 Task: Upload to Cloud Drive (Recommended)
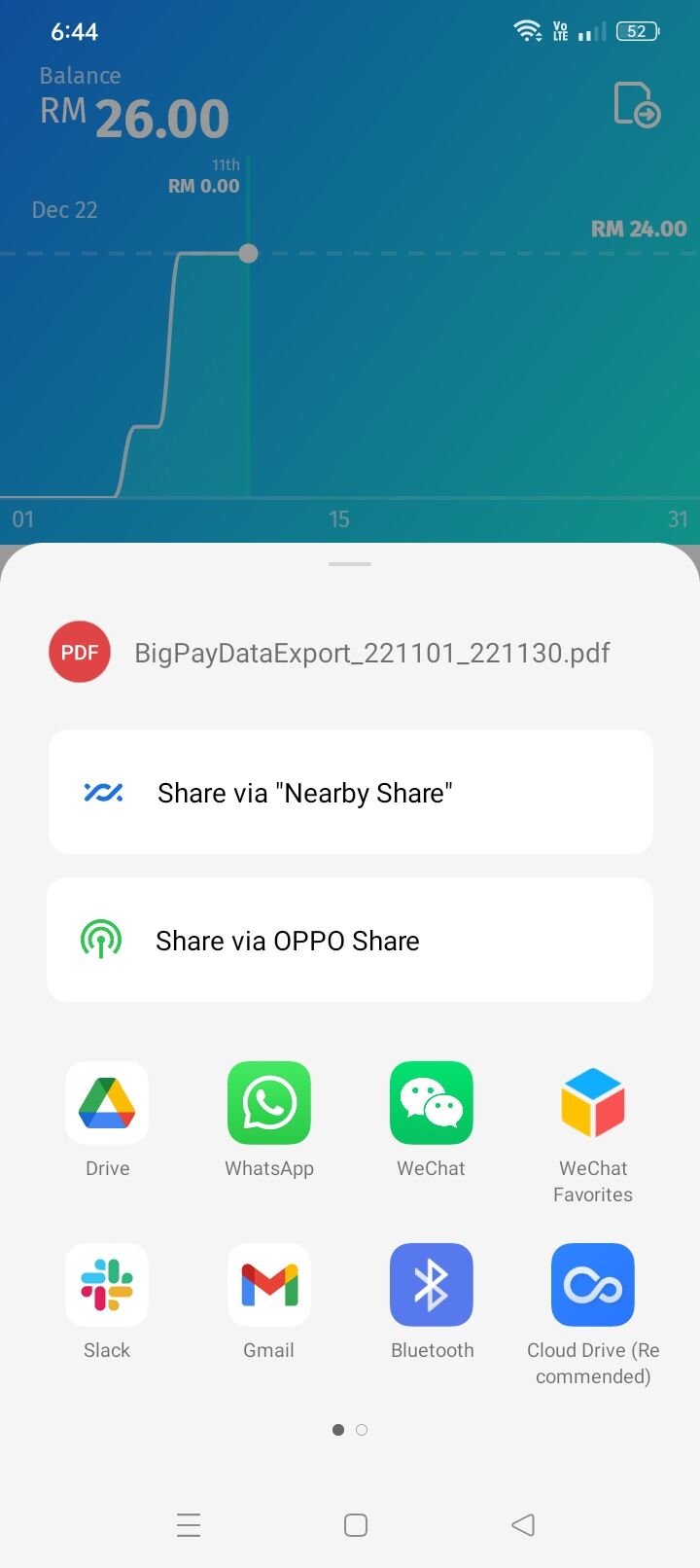point(592,1286)
